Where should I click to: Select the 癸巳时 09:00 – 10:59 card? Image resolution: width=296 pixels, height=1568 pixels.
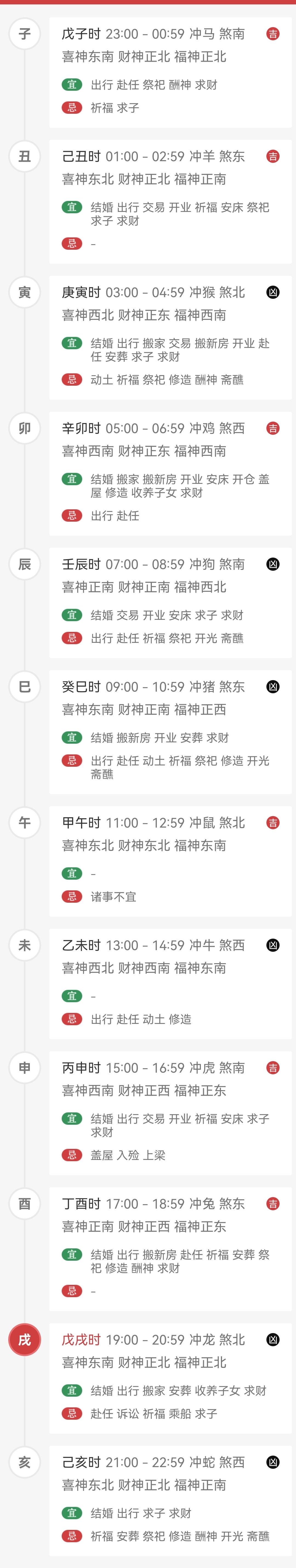coord(170,732)
